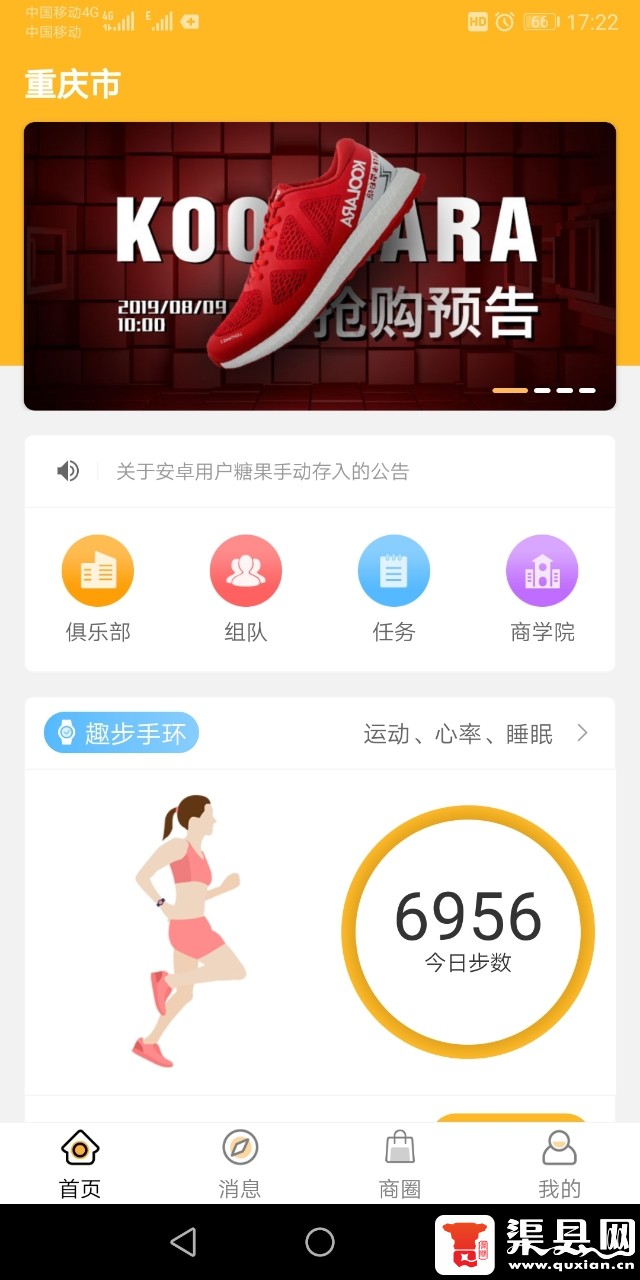Go to 组队
The image size is (640, 1280).
pos(246,589)
